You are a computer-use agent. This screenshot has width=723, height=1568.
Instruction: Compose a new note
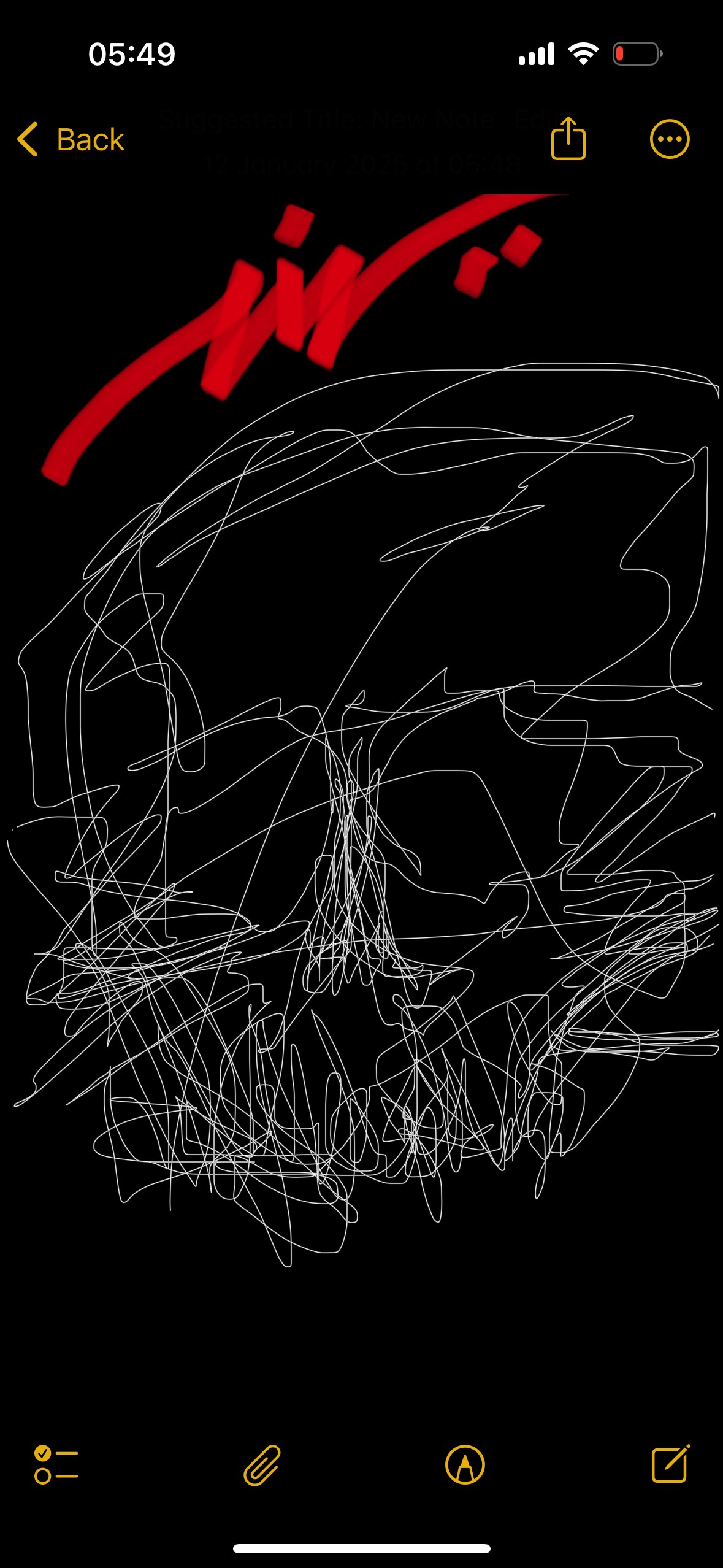tap(670, 1464)
